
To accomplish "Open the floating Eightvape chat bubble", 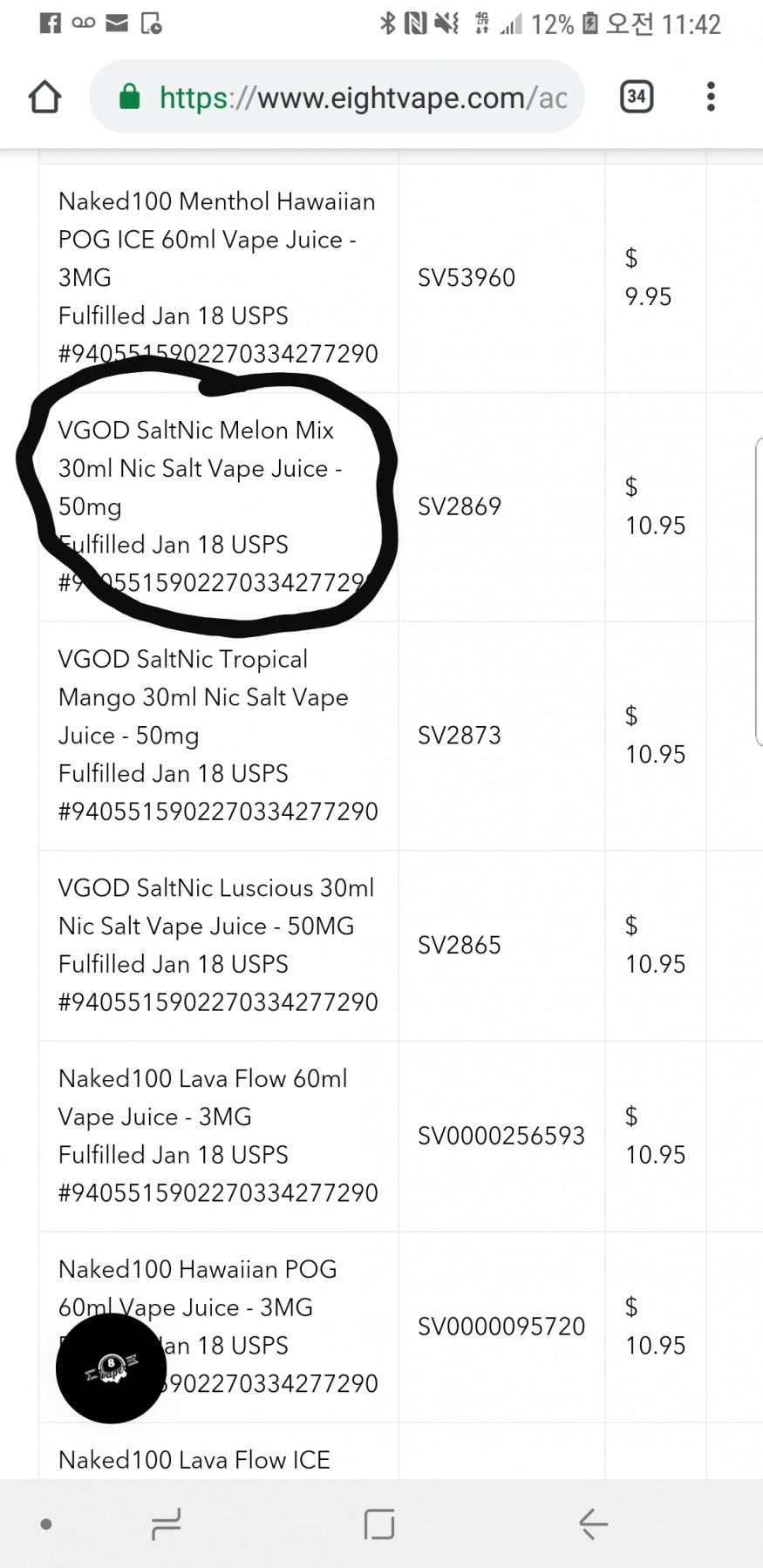I will (111, 1368).
